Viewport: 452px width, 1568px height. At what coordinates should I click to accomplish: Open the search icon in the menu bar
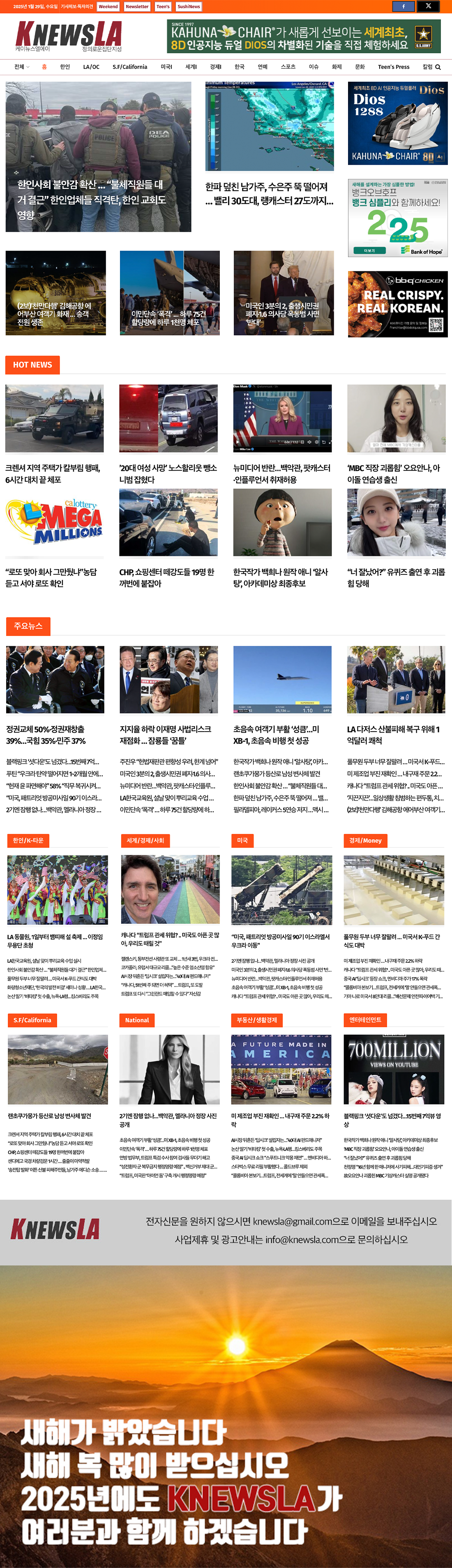[438, 67]
